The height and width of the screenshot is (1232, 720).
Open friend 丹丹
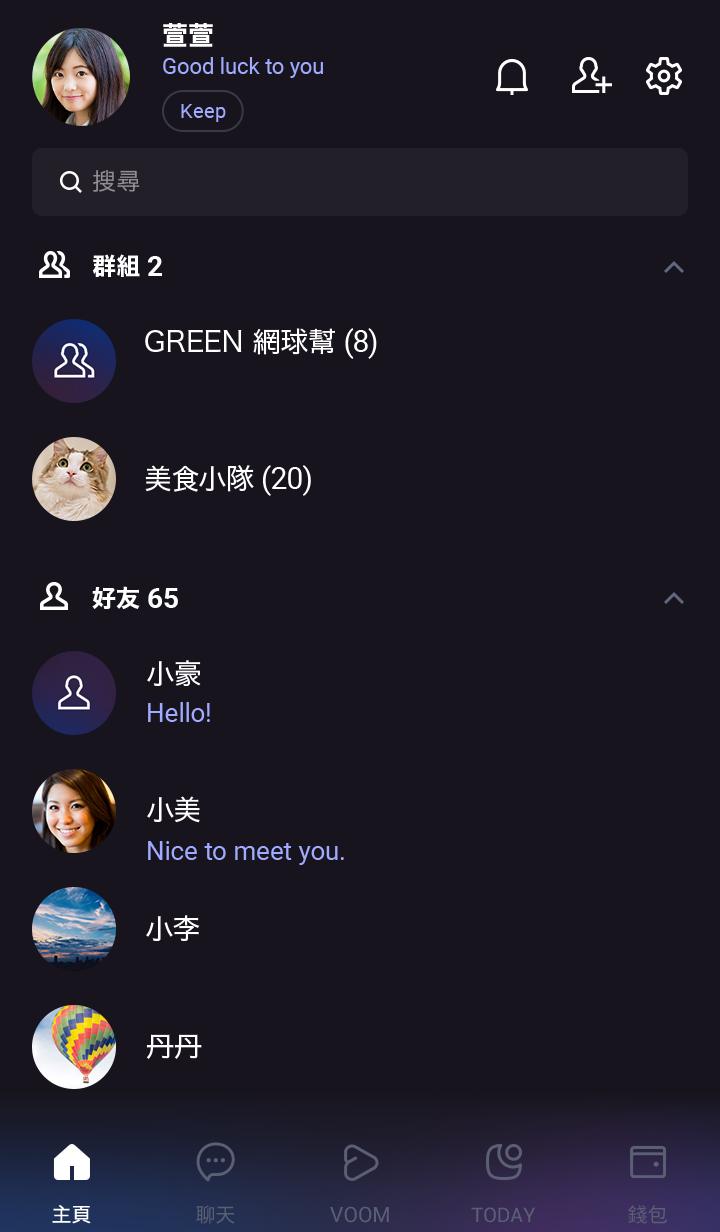(360, 1047)
